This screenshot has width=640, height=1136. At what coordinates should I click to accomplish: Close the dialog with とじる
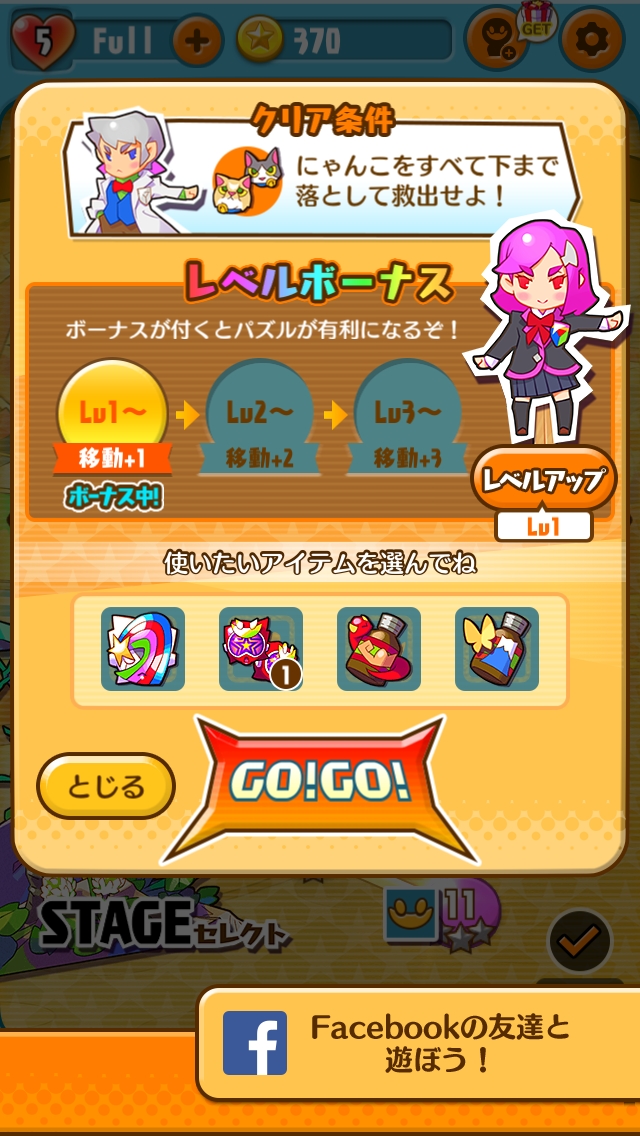coord(106,786)
